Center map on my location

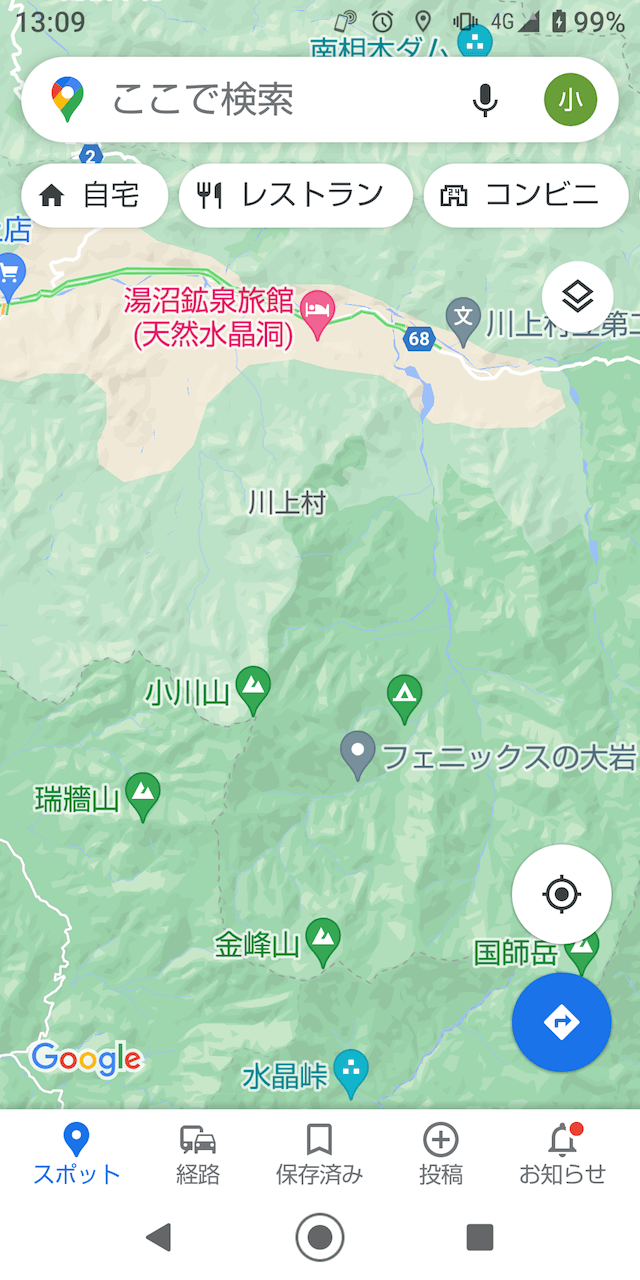(562, 894)
